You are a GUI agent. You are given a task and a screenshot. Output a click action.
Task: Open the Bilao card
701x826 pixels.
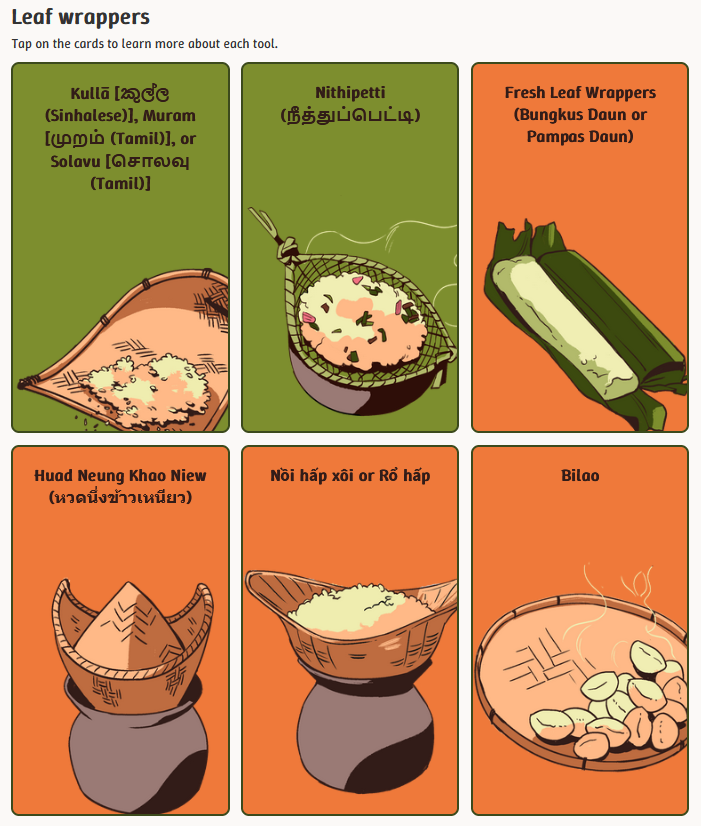pyautogui.click(x=580, y=630)
